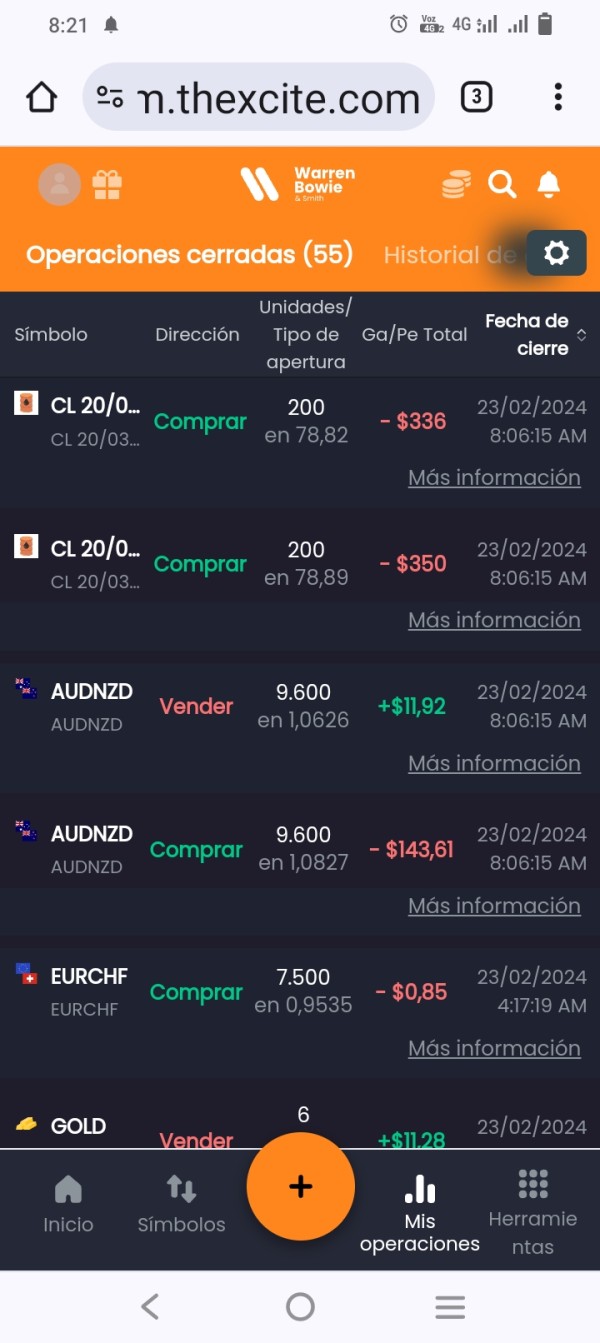This screenshot has width=600, height=1343.
Task: Open the profile avatar
Action: click(59, 185)
